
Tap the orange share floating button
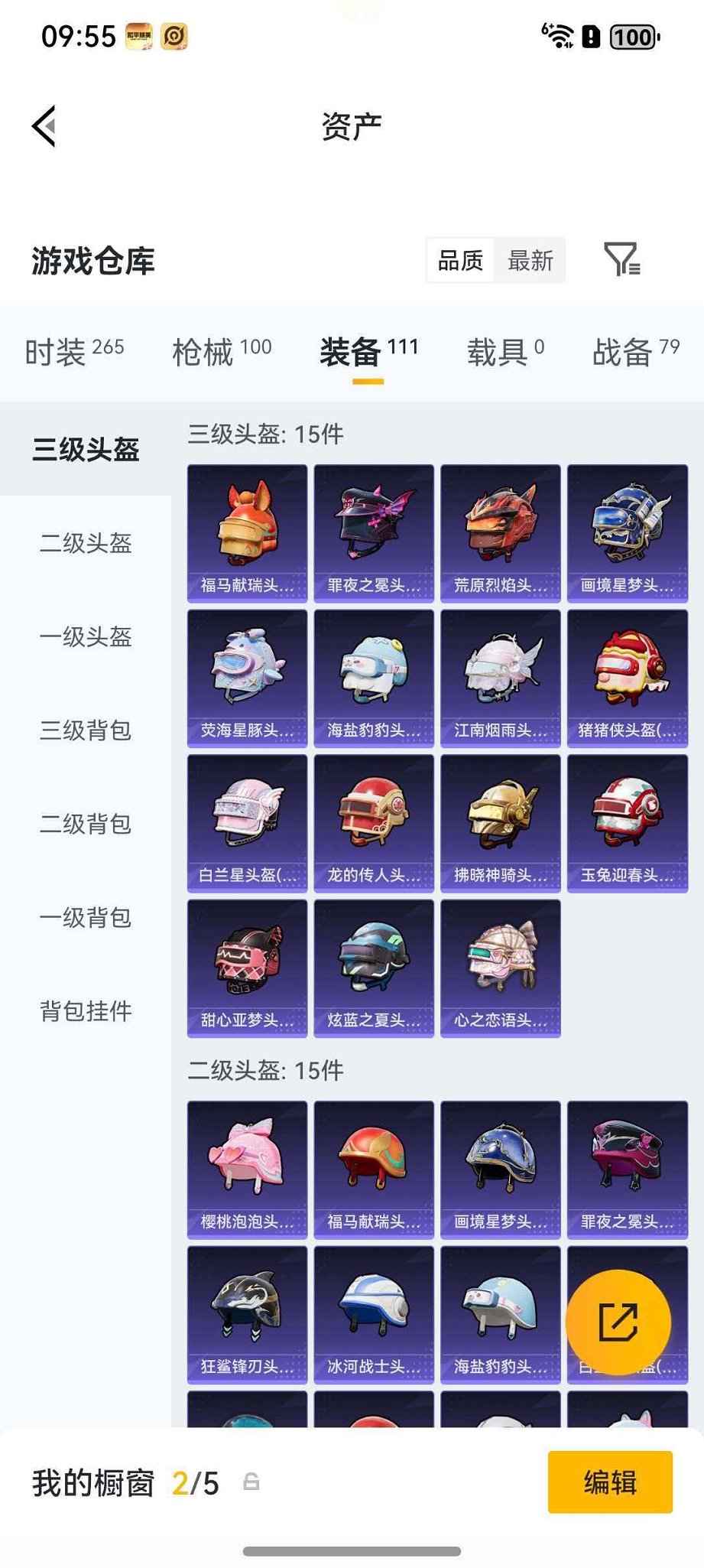619,1322
